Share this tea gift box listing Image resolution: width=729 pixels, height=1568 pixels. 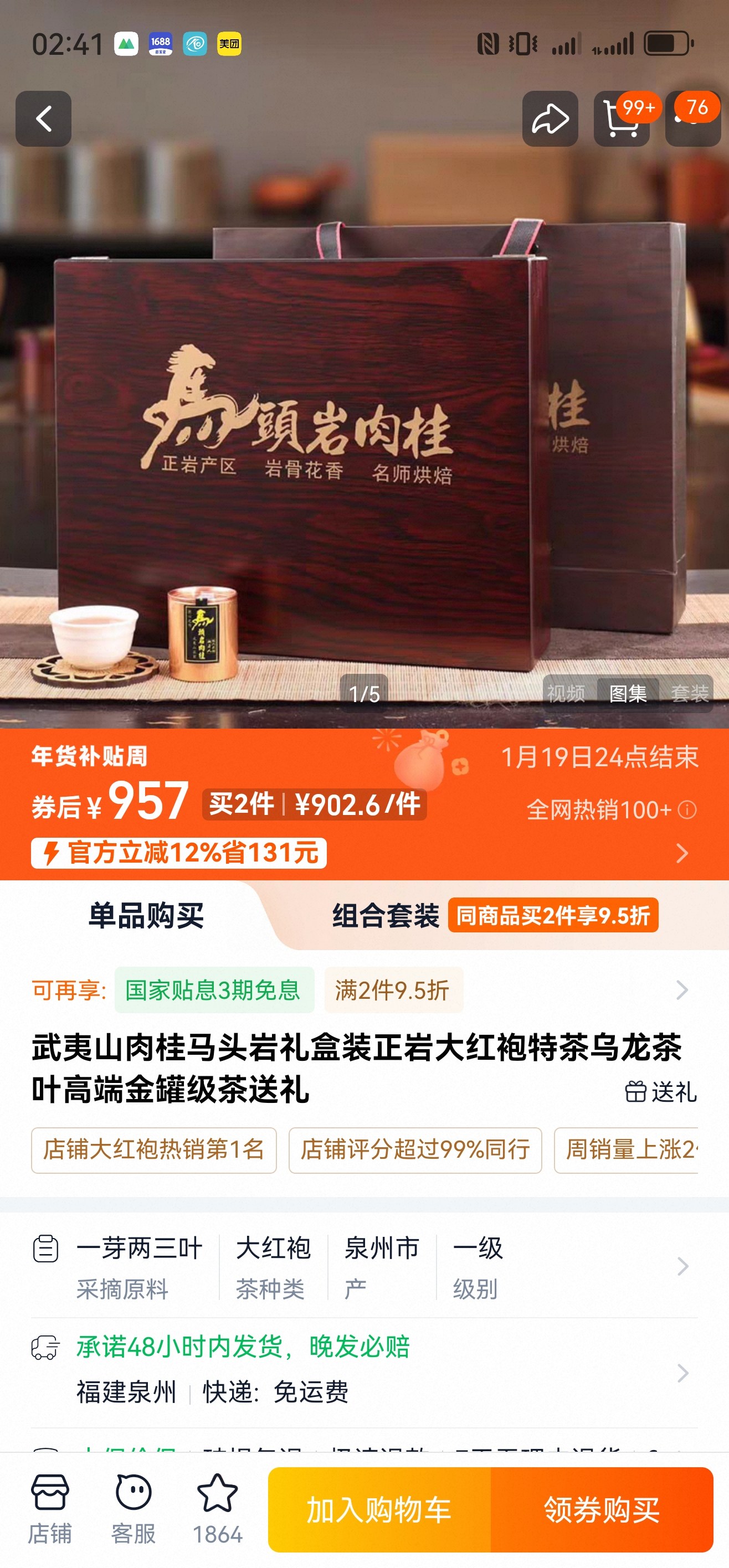550,118
